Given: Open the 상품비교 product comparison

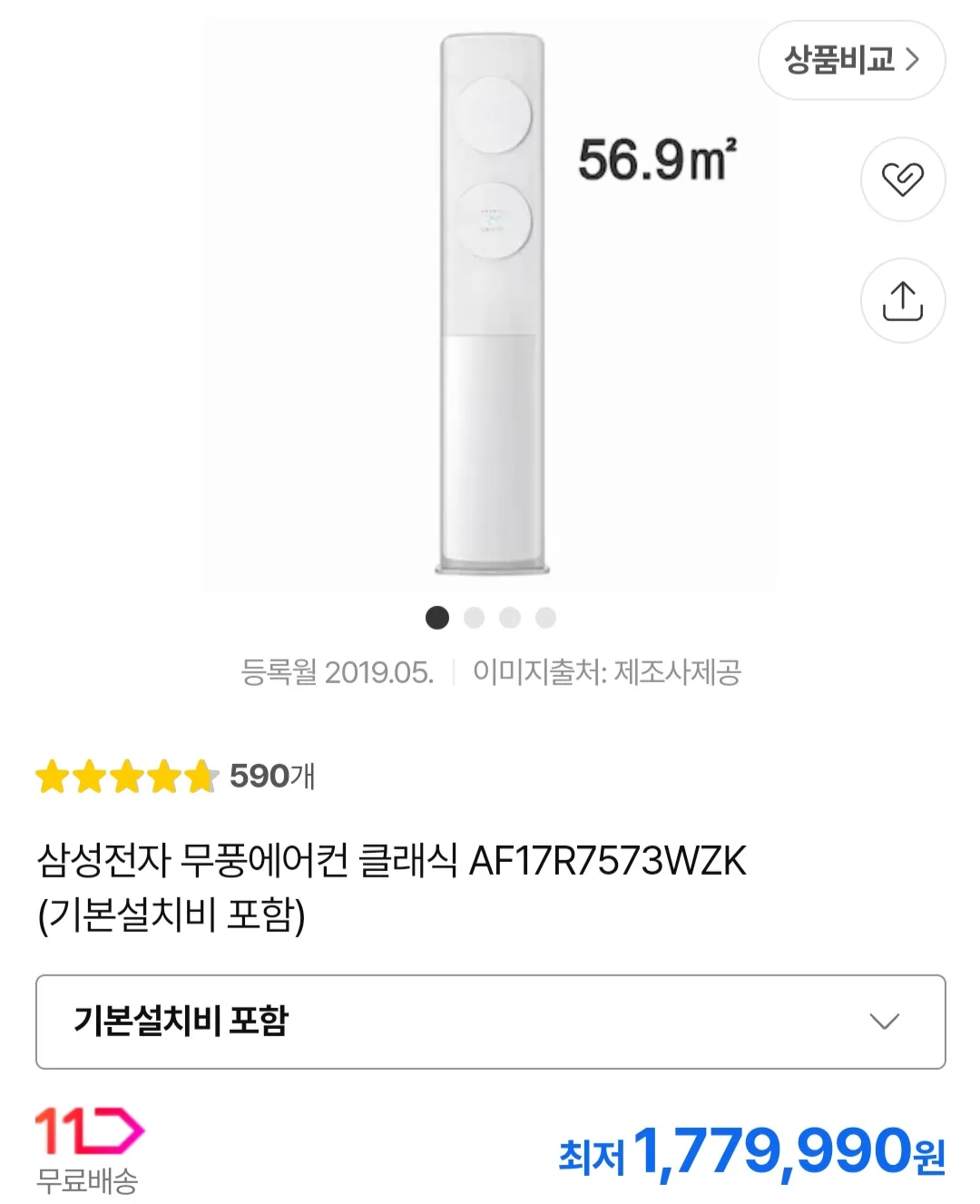Looking at the screenshot, I should 851,60.
